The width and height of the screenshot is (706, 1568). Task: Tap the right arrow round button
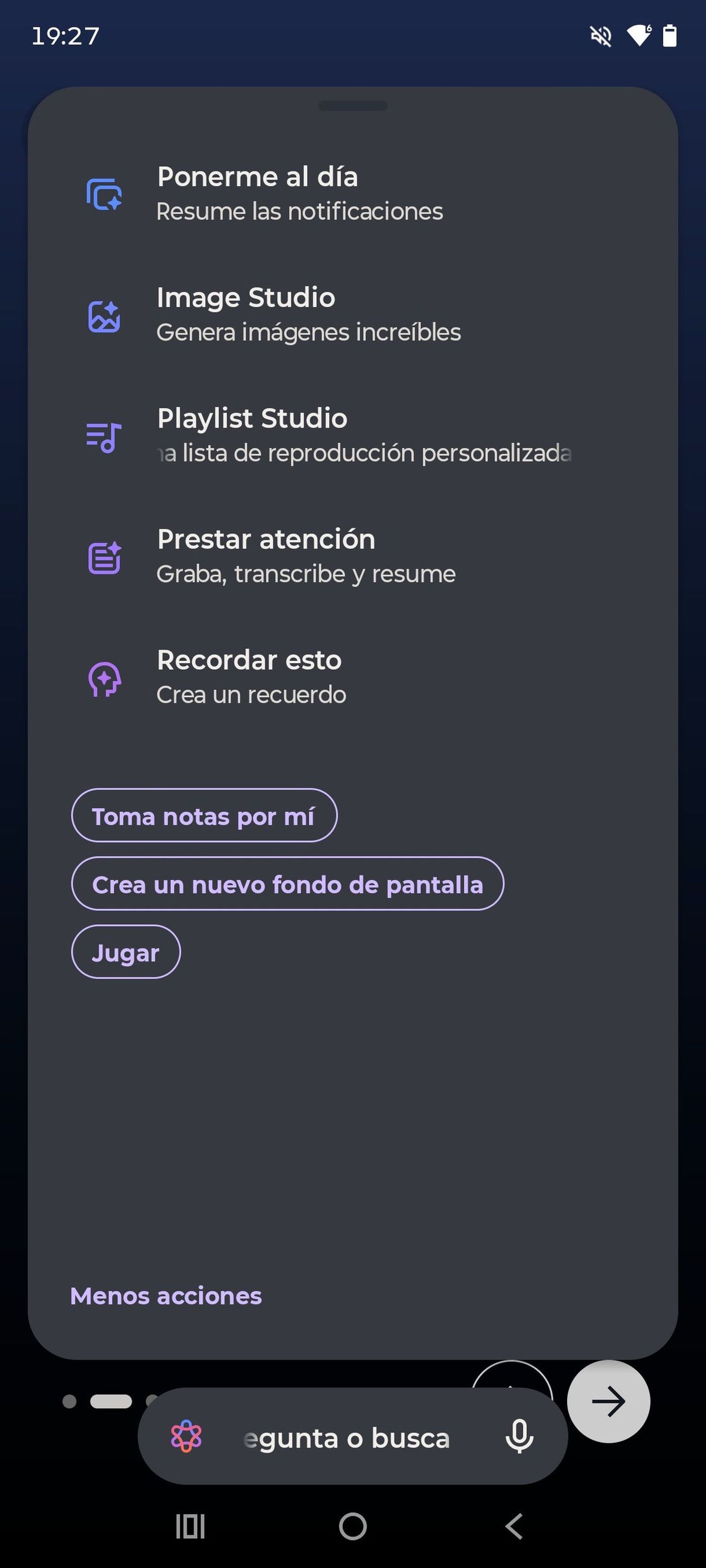click(608, 1401)
